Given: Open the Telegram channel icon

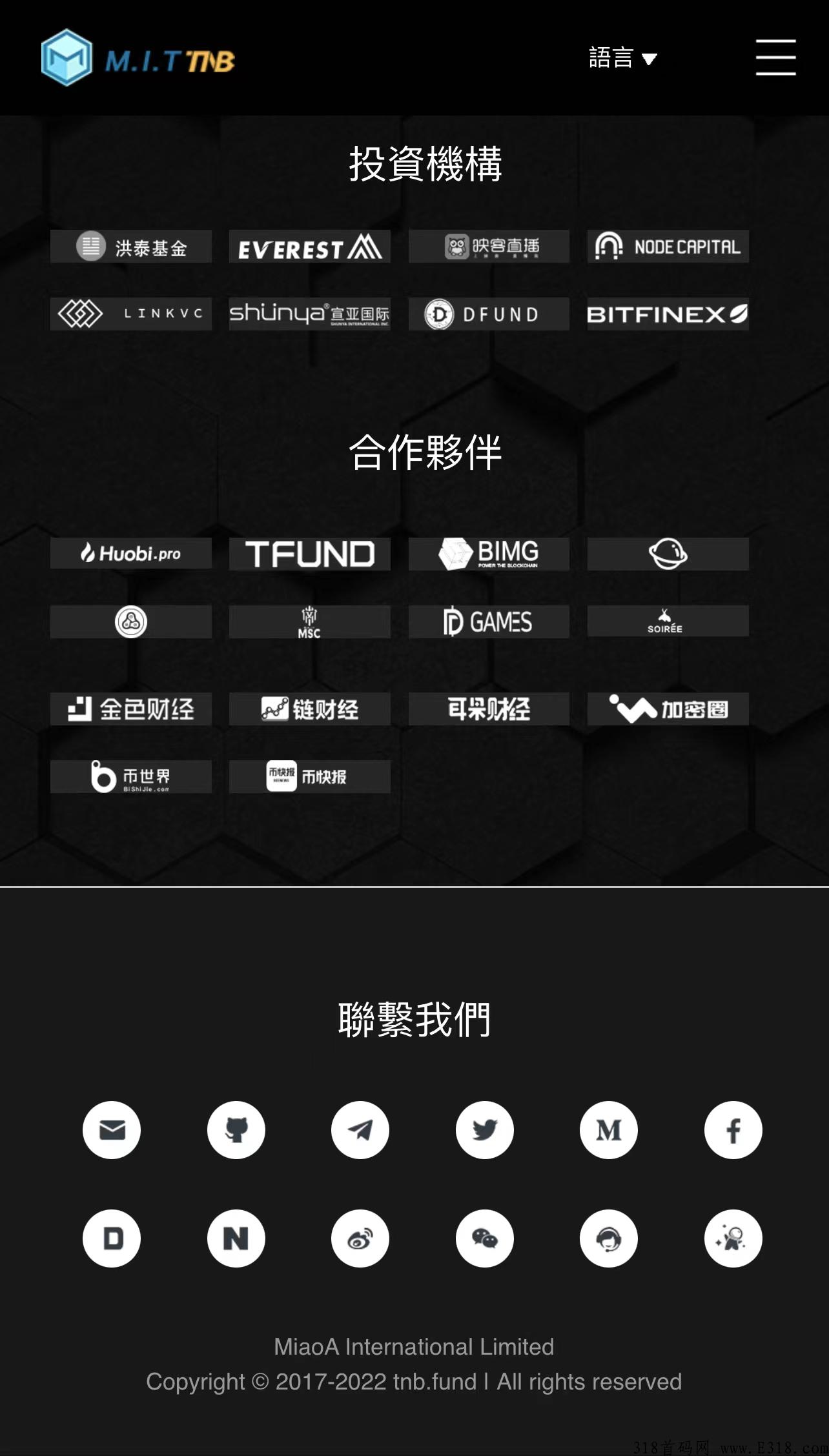Looking at the screenshot, I should (x=360, y=1129).
